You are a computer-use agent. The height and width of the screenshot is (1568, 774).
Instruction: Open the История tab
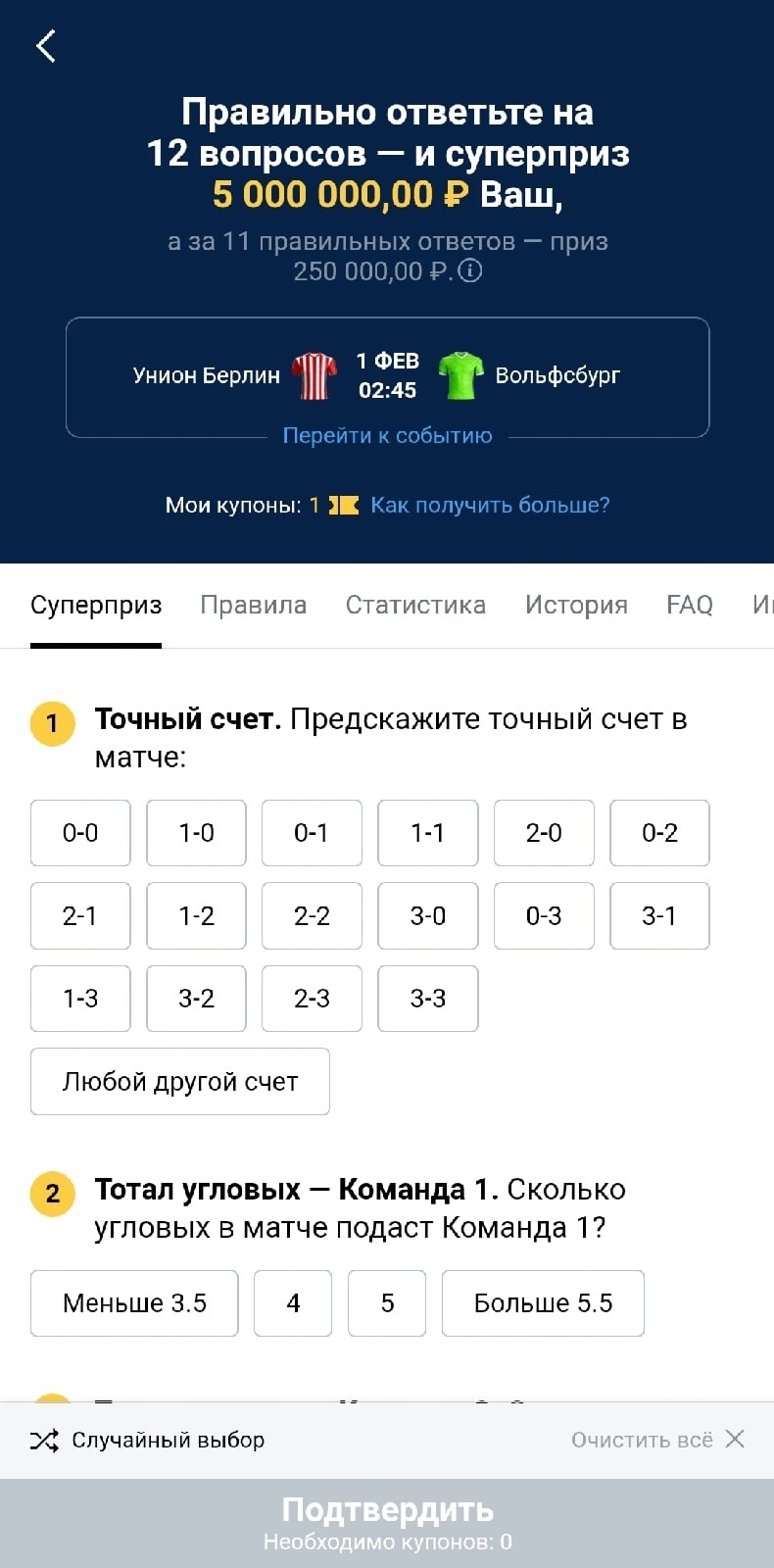pyautogui.click(x=576, y=605)
